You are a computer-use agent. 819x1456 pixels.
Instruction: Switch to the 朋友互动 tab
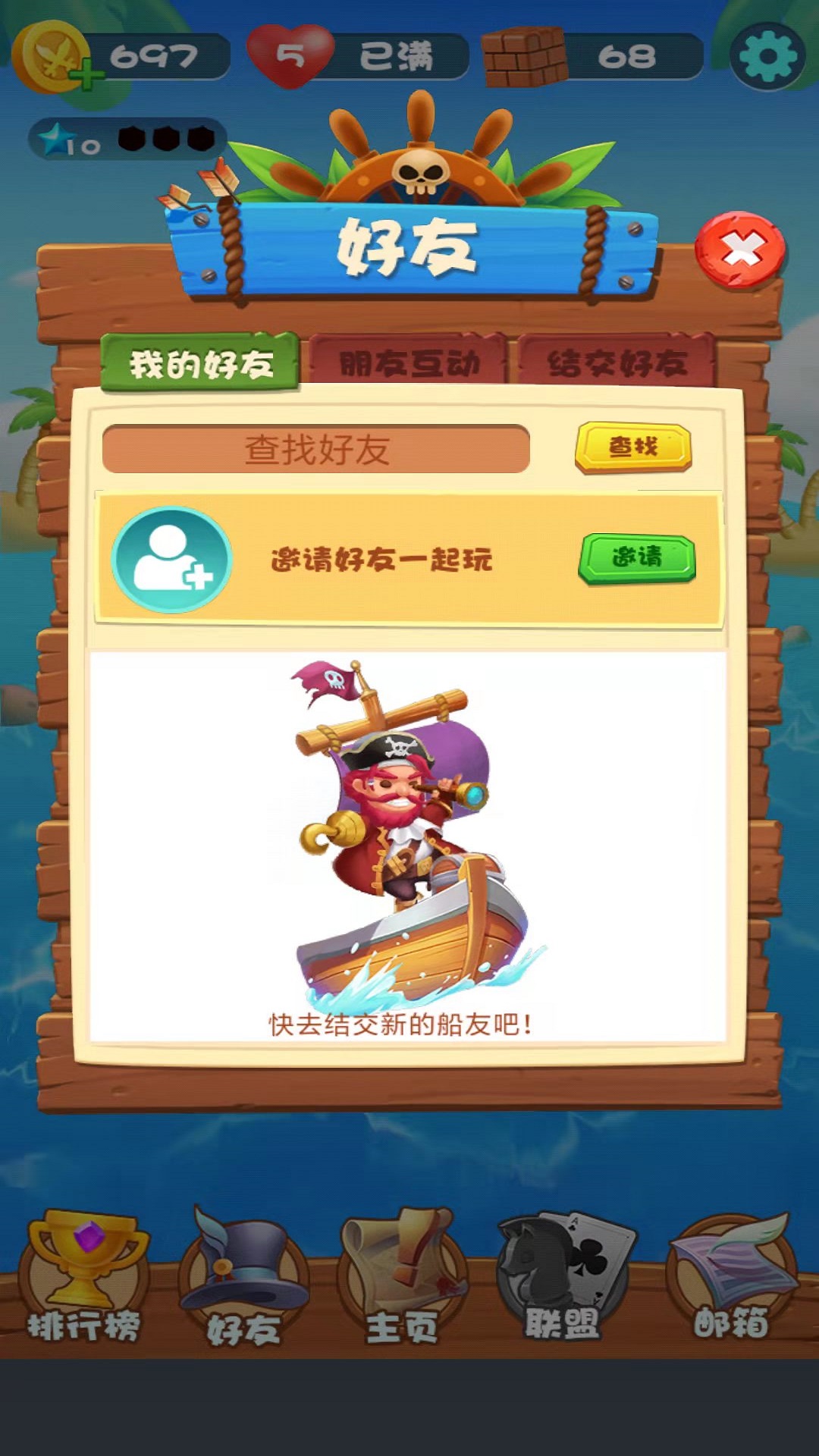[x=409, y=363]
